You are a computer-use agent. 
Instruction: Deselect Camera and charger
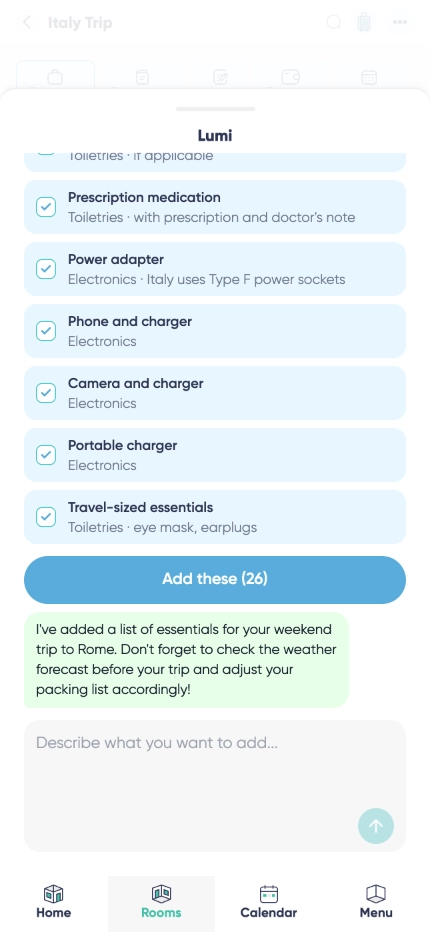[x=46, y=393]
